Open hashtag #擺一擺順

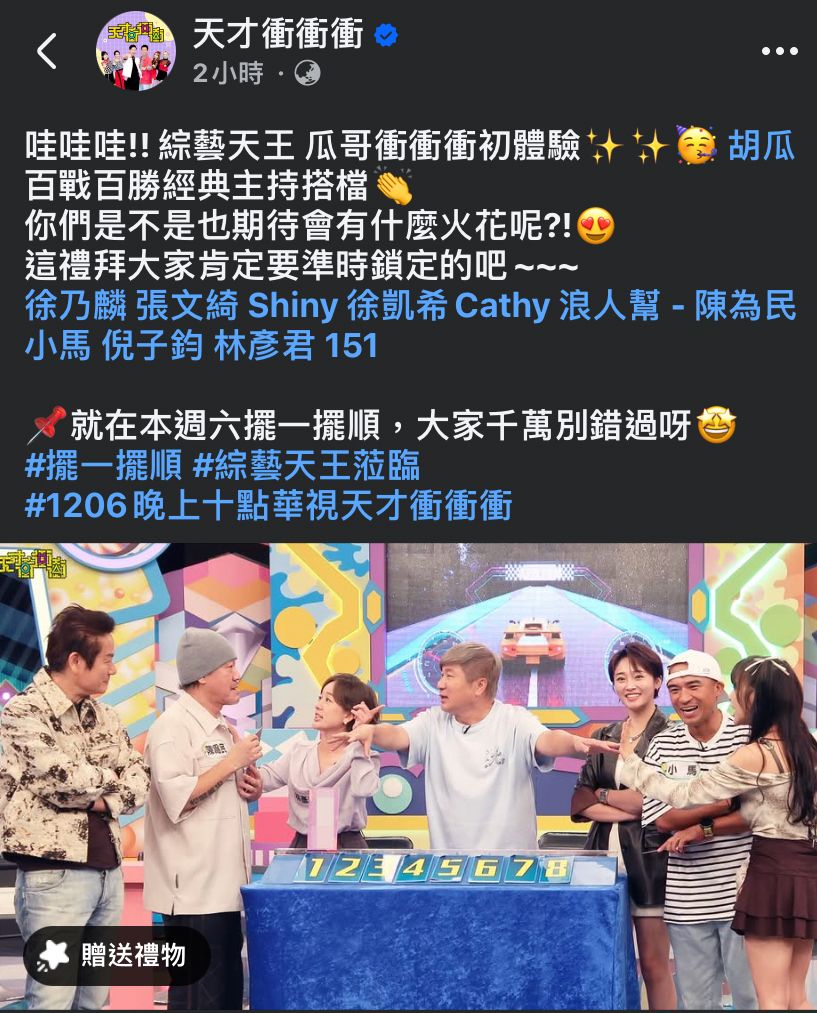[x=103, y=465]
